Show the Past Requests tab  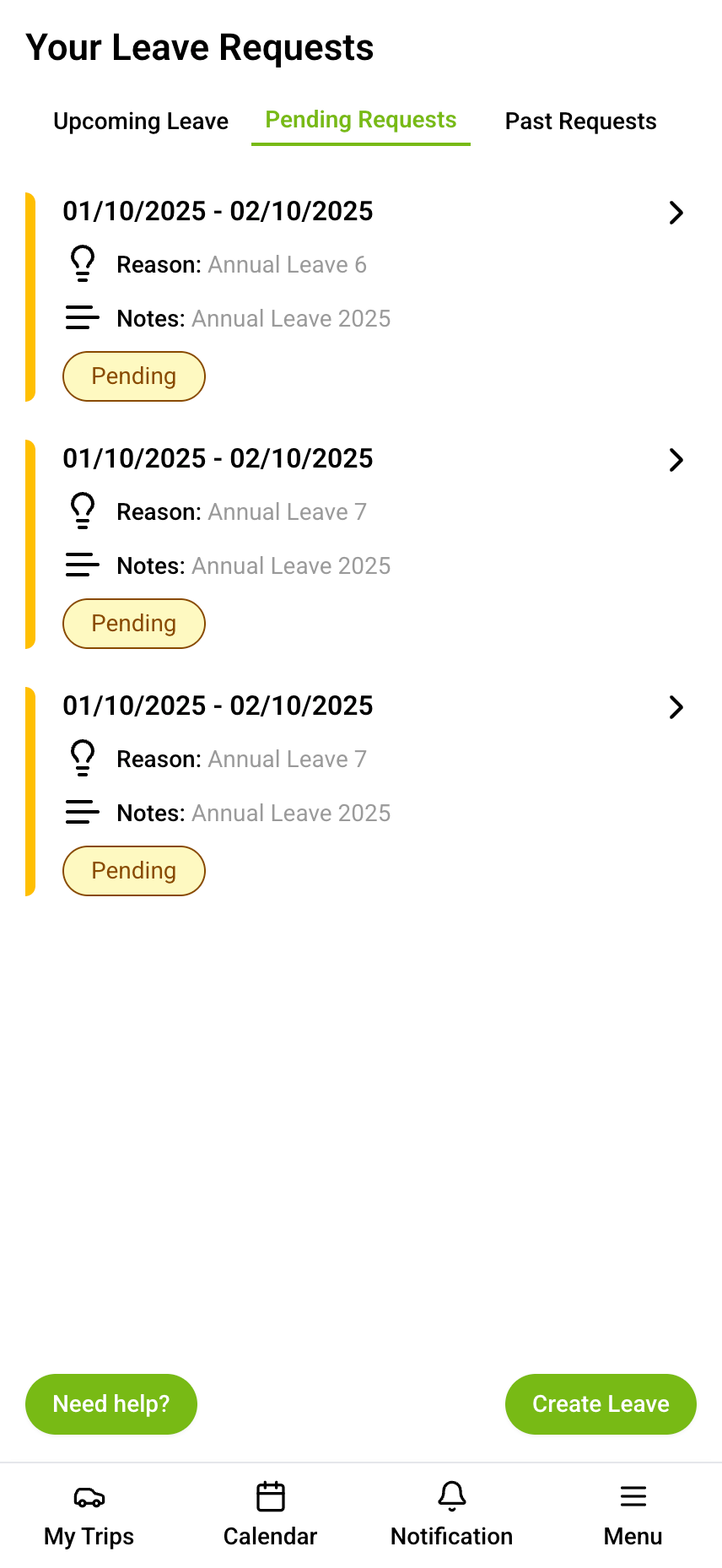point(580,122)
